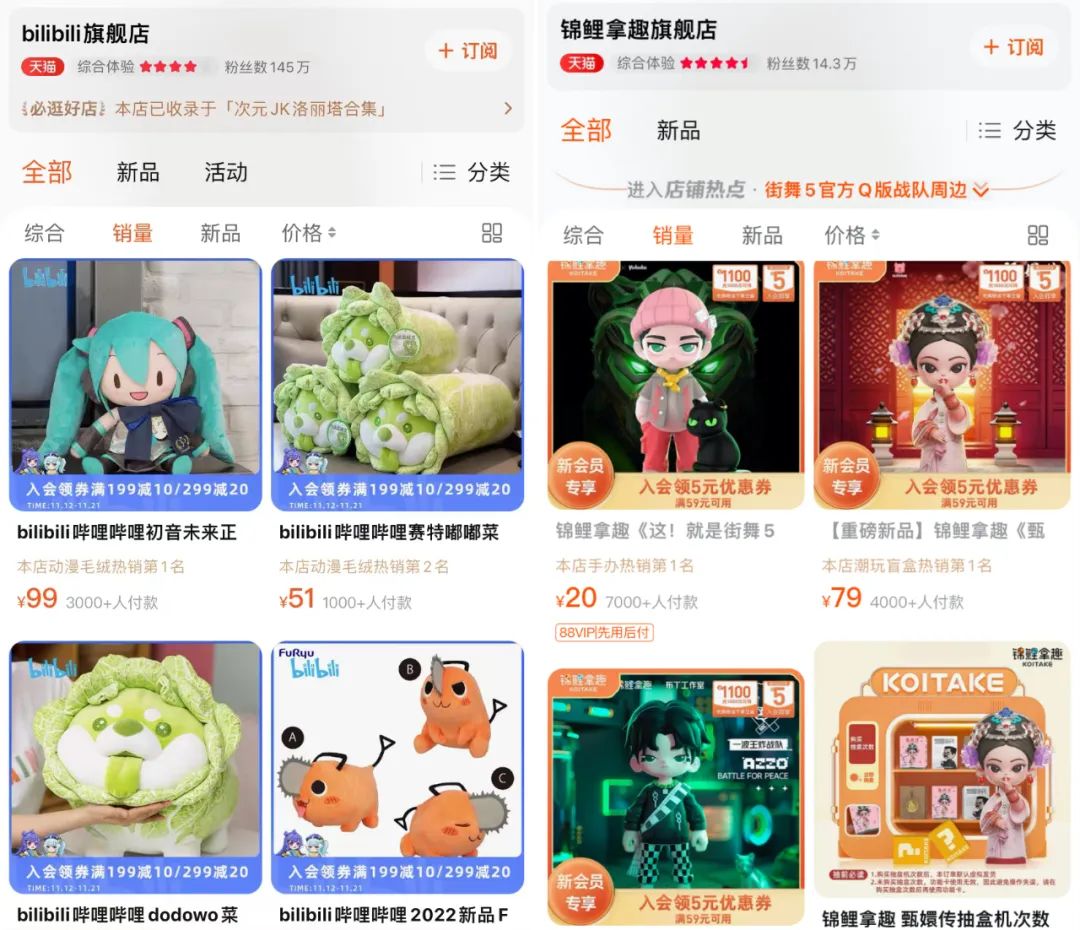Sort 锦鲤拿趣 store products by 价格
Screen dimensions: 1080x930
click(851, 235)
